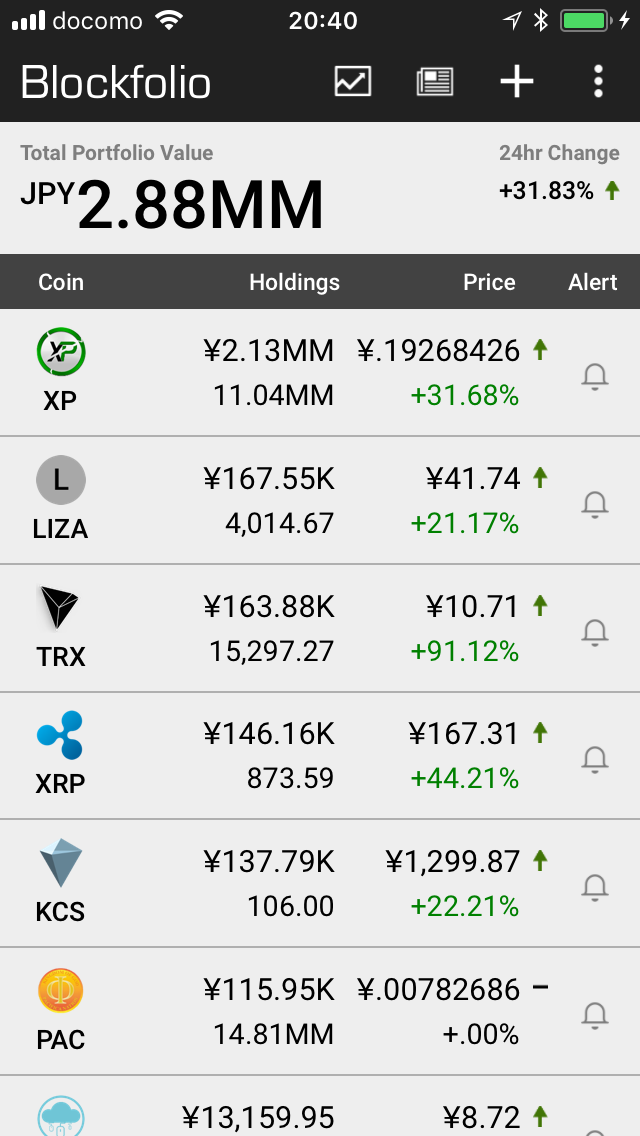Set an alert on TRX

595,632
